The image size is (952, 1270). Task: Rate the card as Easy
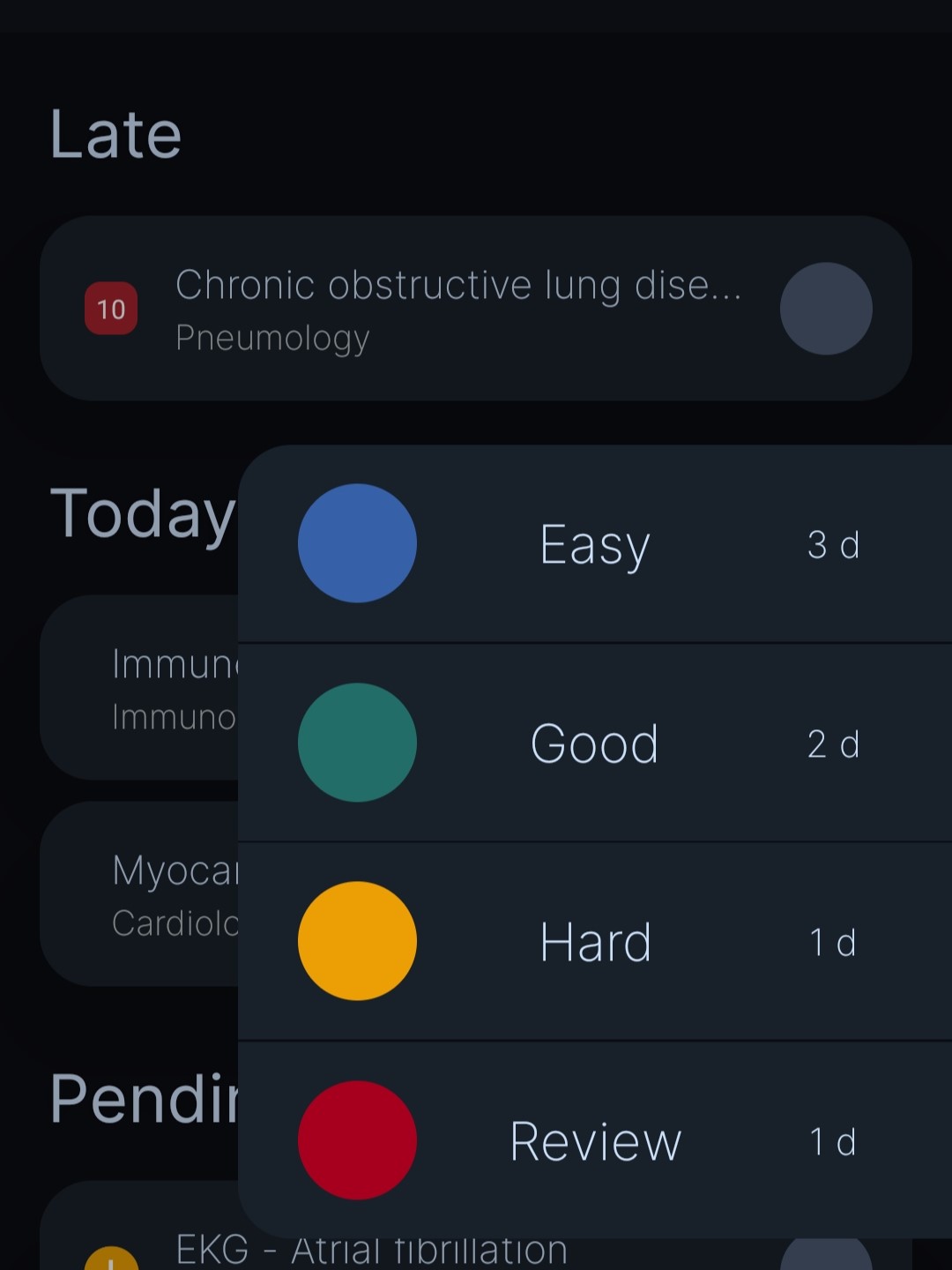point(595,544)
